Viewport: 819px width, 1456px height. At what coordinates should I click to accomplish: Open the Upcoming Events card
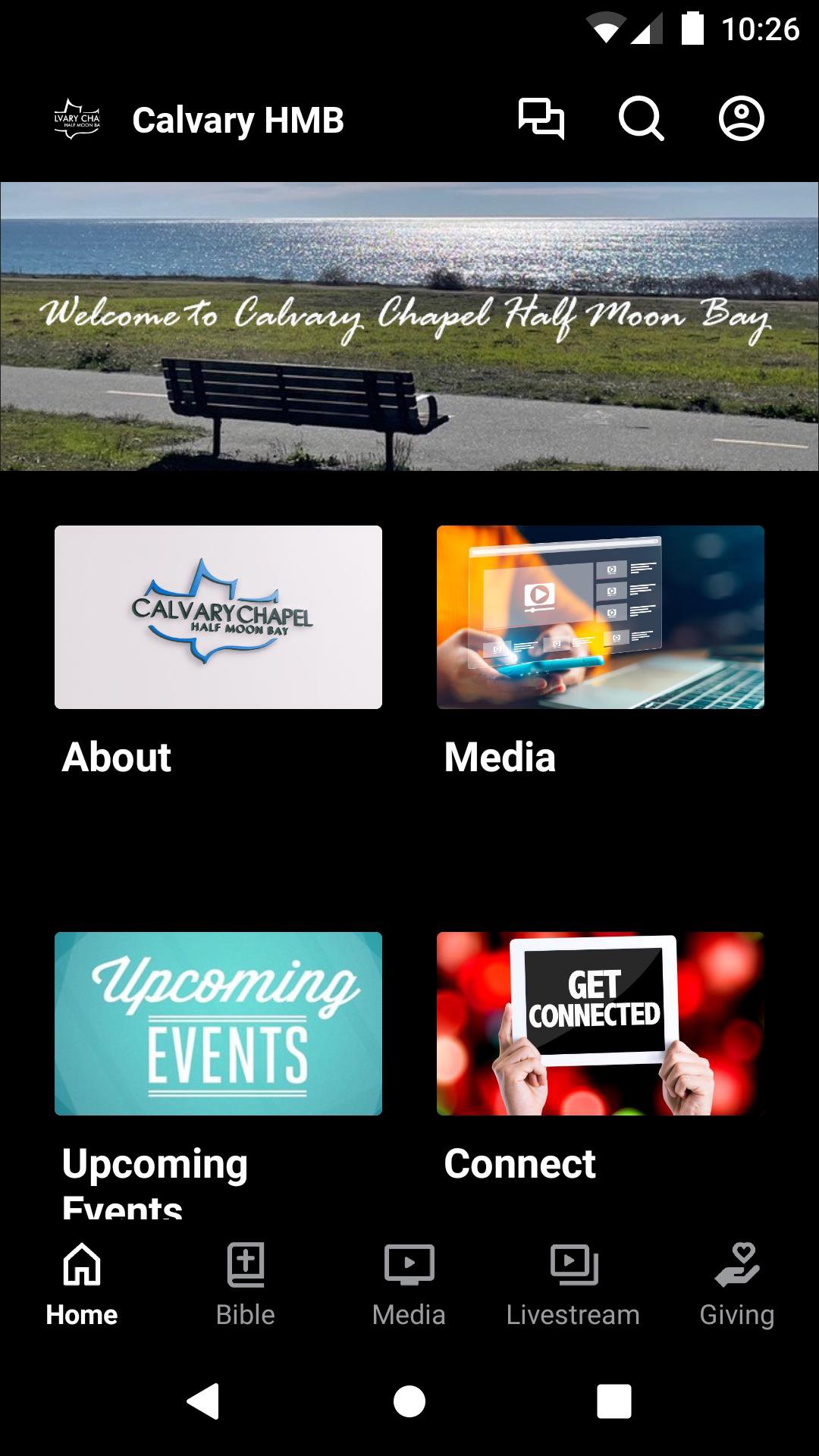[218, 1024]
